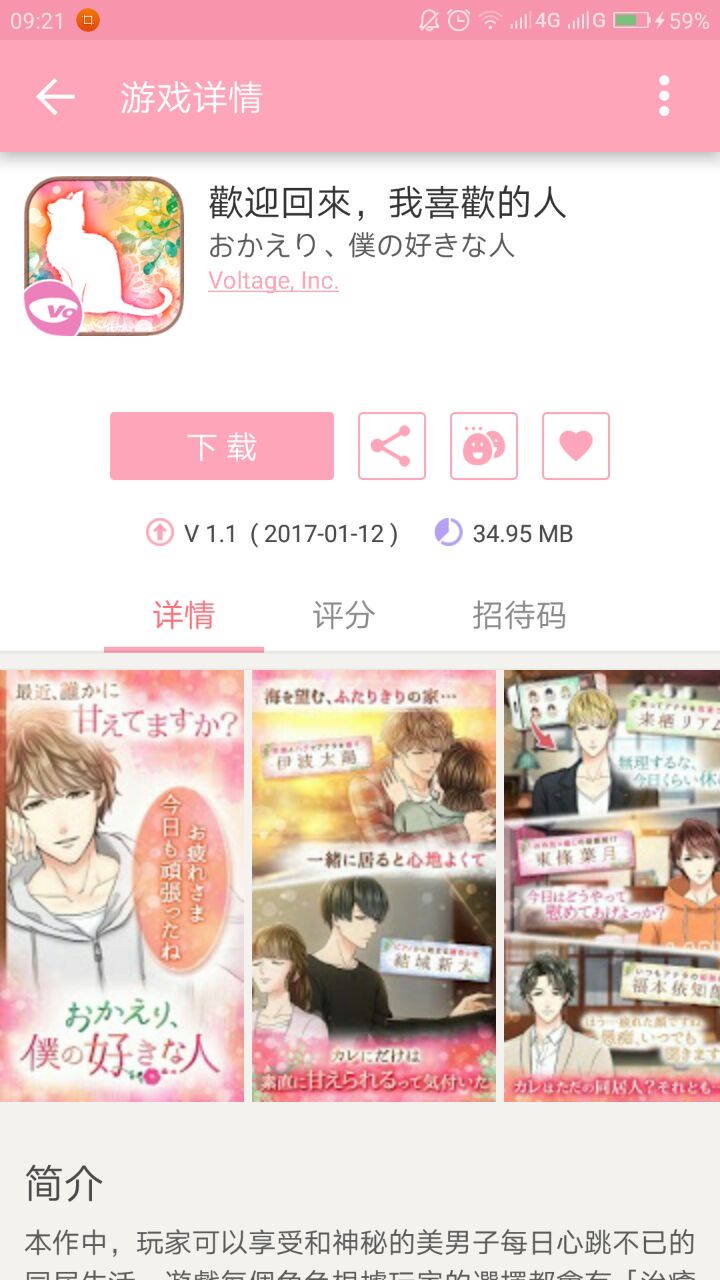Add game to favorites with heart icon
The height and width of the screenshot is (1280, 720).
pyautogui.click(x=576, y=446)
